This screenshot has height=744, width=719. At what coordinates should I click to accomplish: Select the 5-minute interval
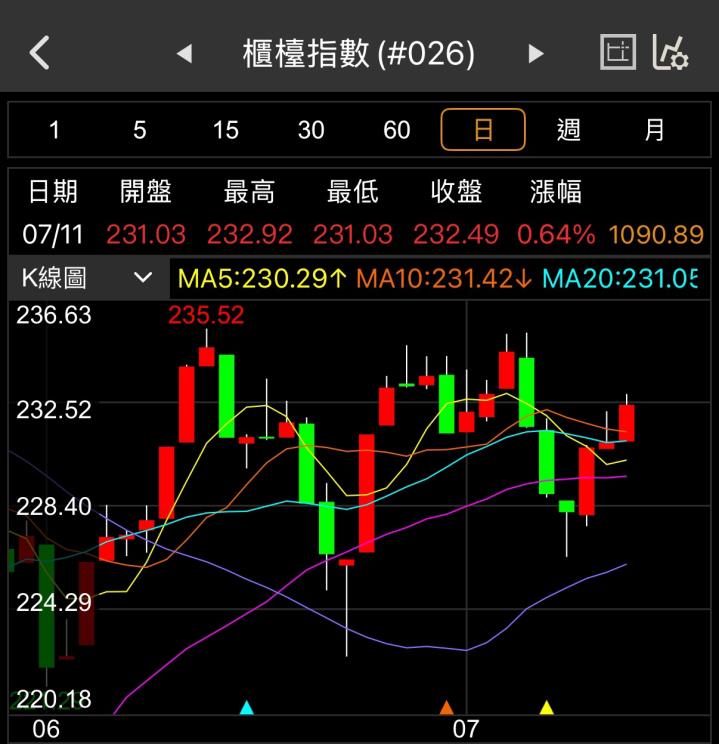pyautogui.click(x=139, y=130)
